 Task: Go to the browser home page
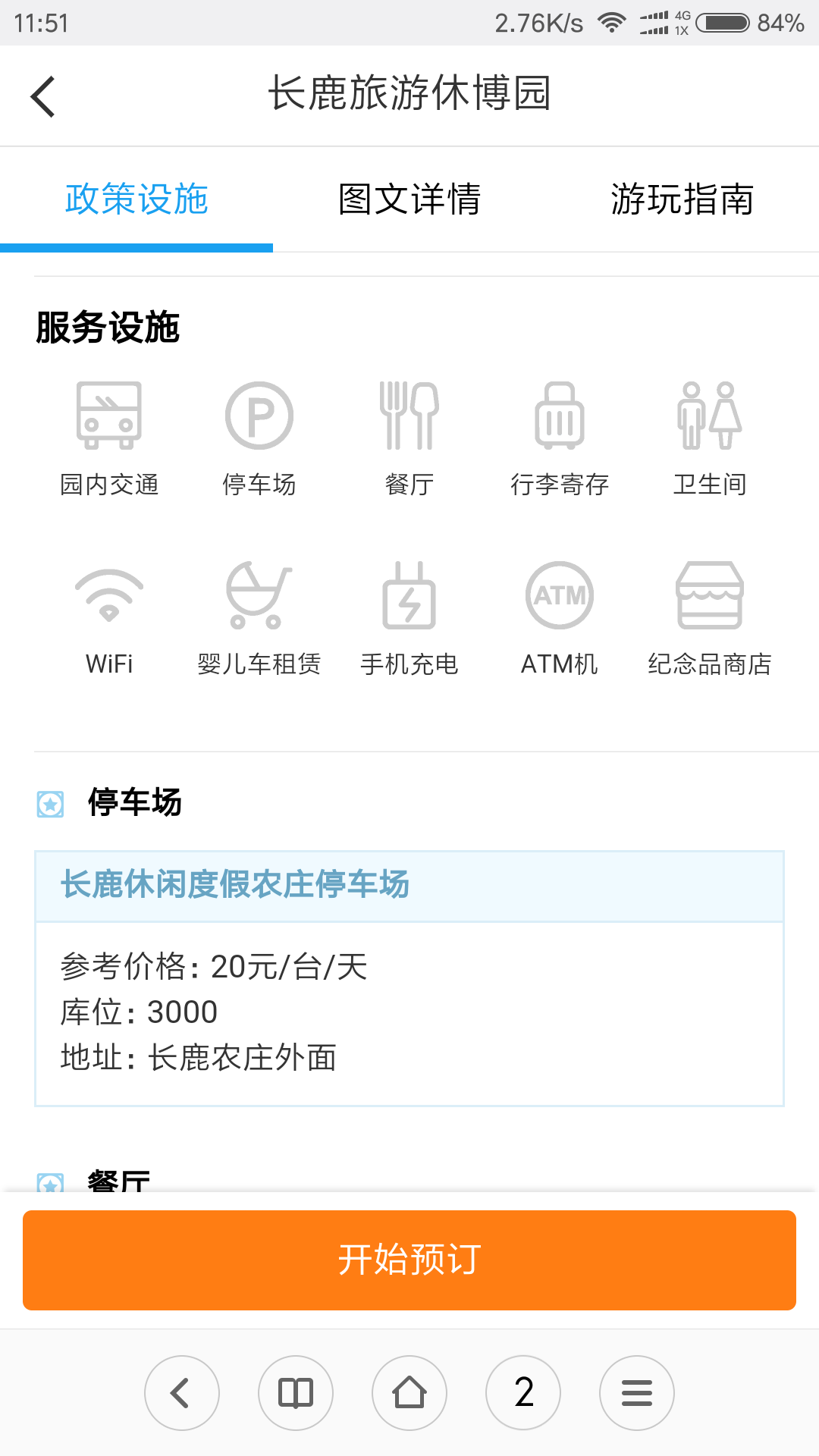[409, 1392]
